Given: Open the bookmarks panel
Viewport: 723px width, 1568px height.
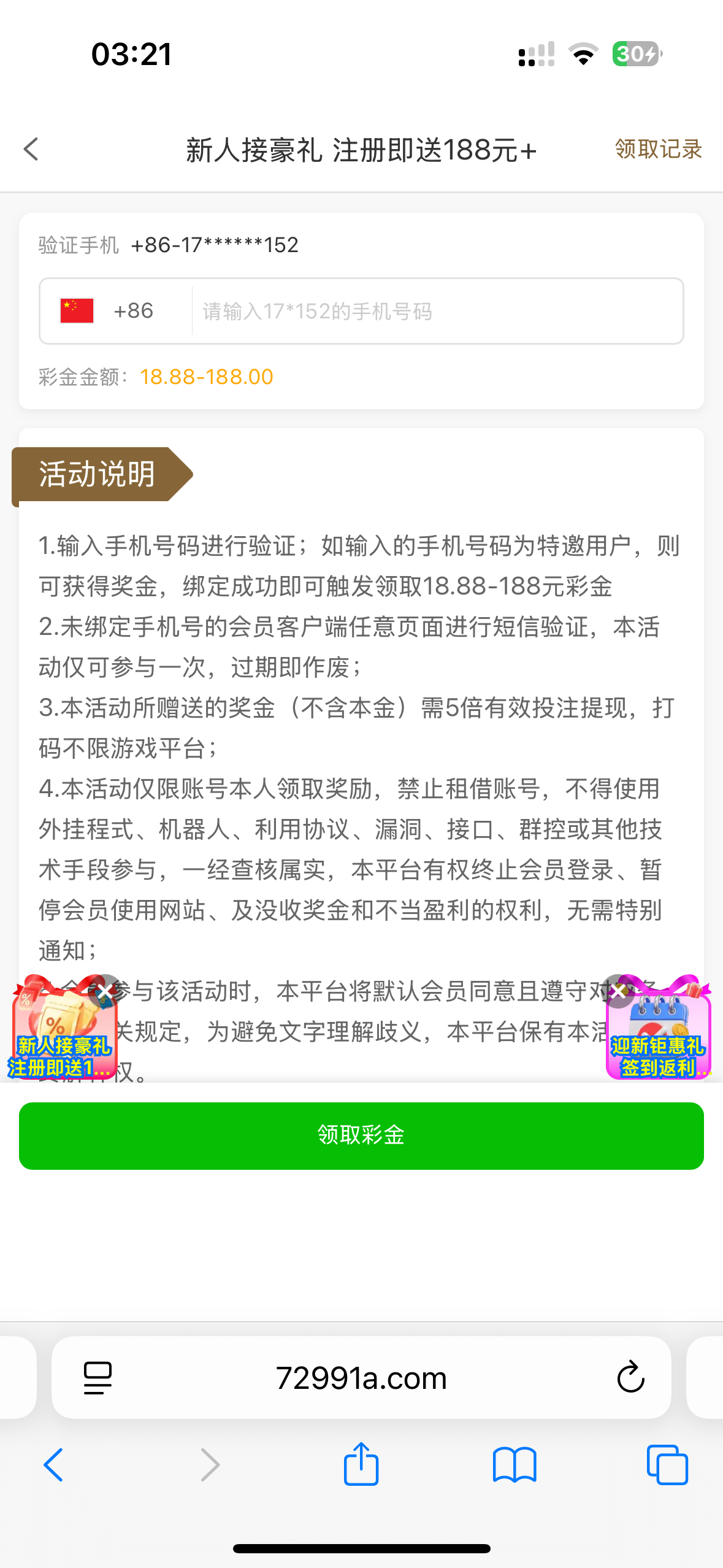Looking at the screenshot, I should (515, 1465).
